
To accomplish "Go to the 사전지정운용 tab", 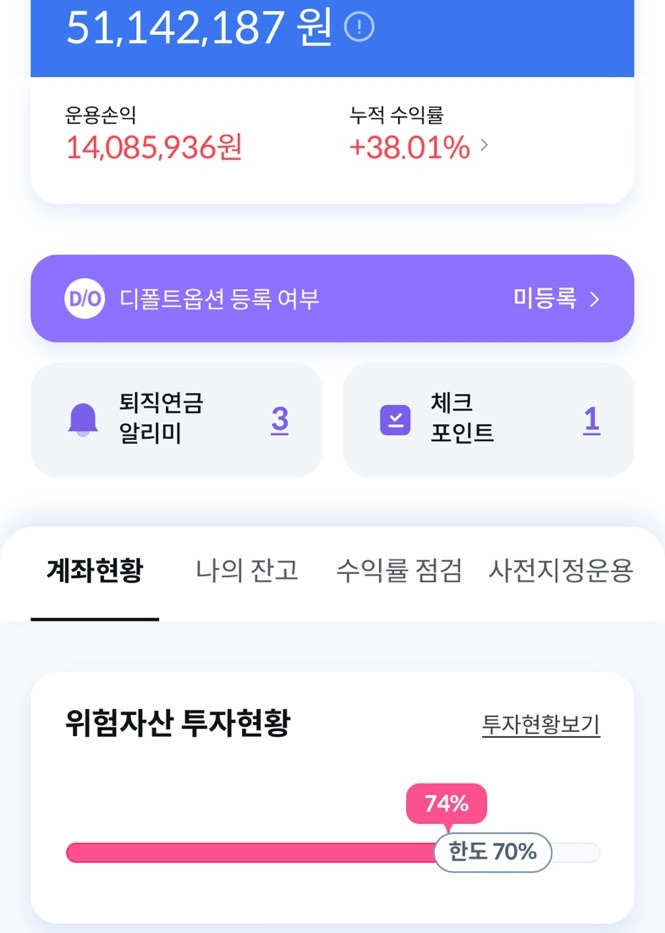I will pos(561,570).
